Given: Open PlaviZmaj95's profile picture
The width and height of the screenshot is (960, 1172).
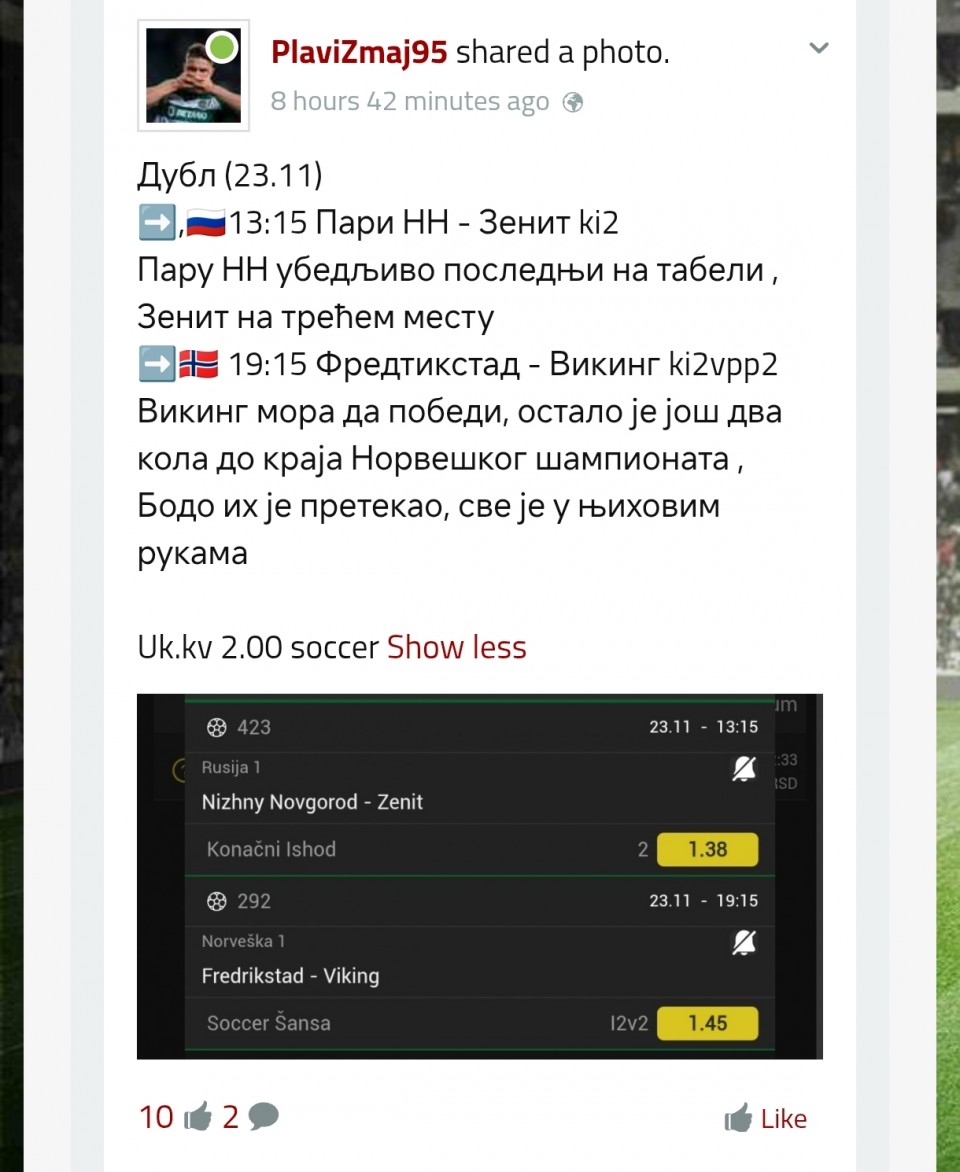Looking at the screenshot, I should click(194, 75).
